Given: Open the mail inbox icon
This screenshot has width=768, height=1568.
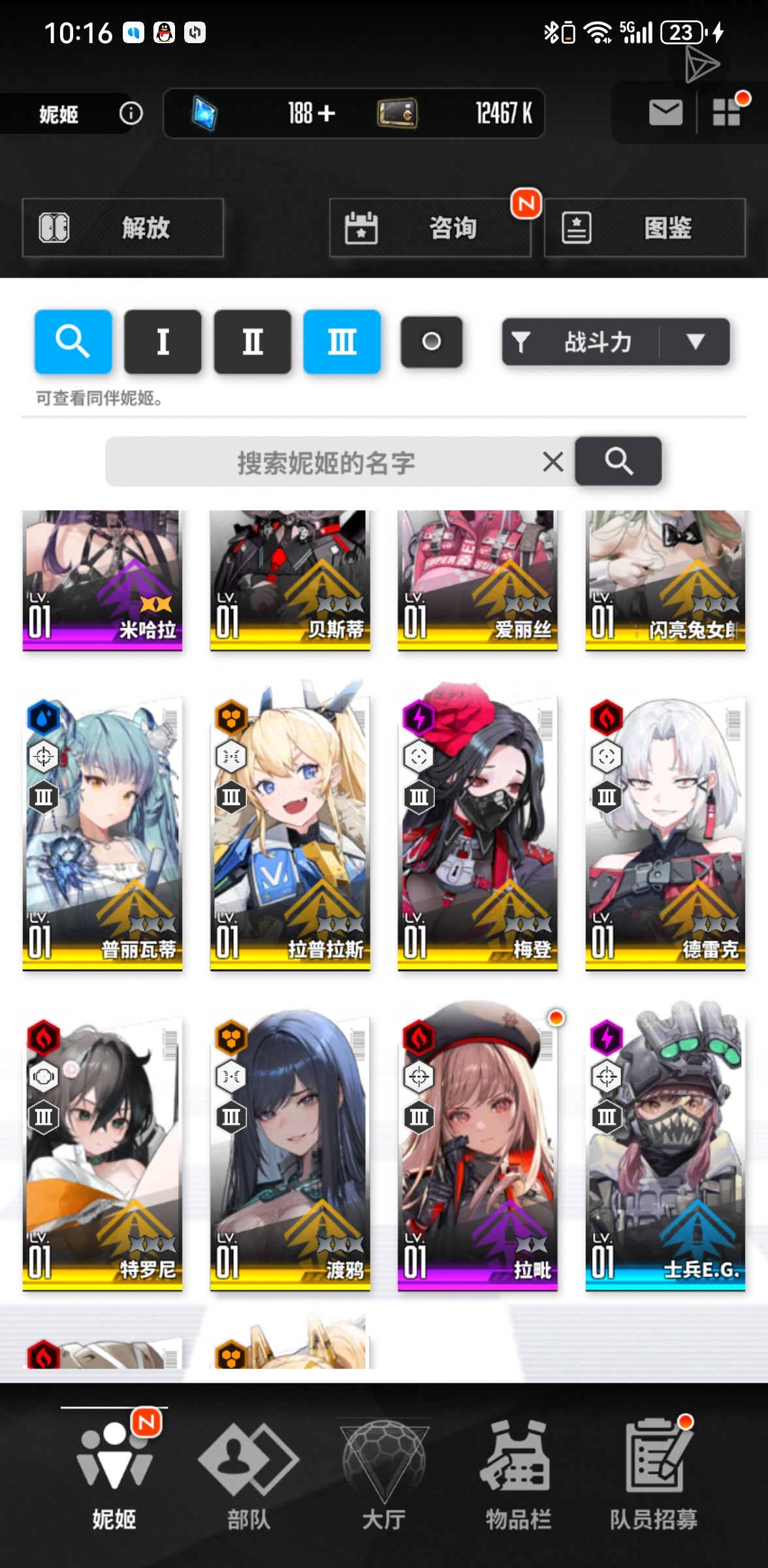Looking at the screenshot, I should [x=665, y=113].
